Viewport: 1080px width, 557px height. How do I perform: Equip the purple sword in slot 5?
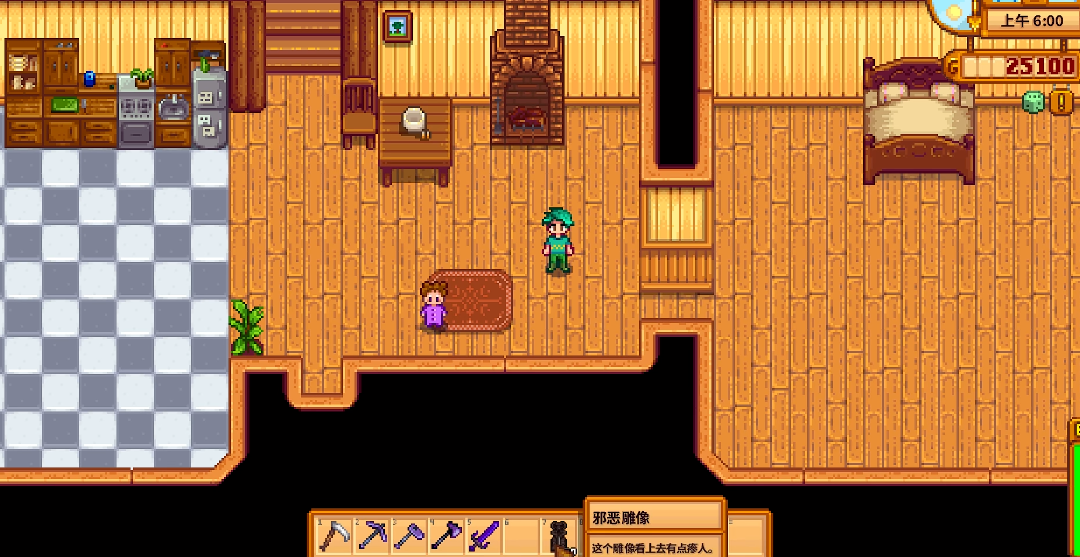click(484, 537)
